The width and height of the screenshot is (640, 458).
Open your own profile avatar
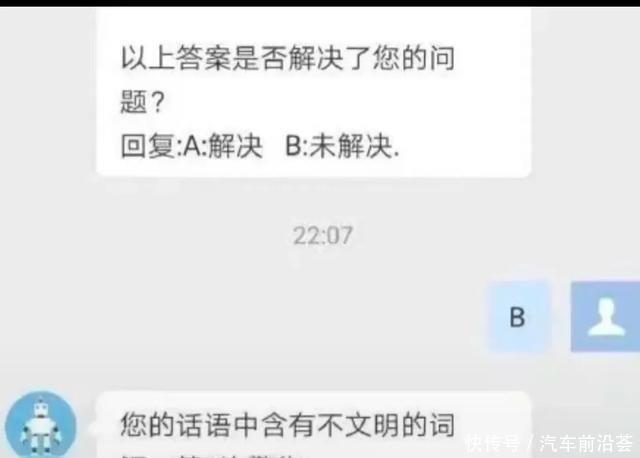click(x=604, y=316)
